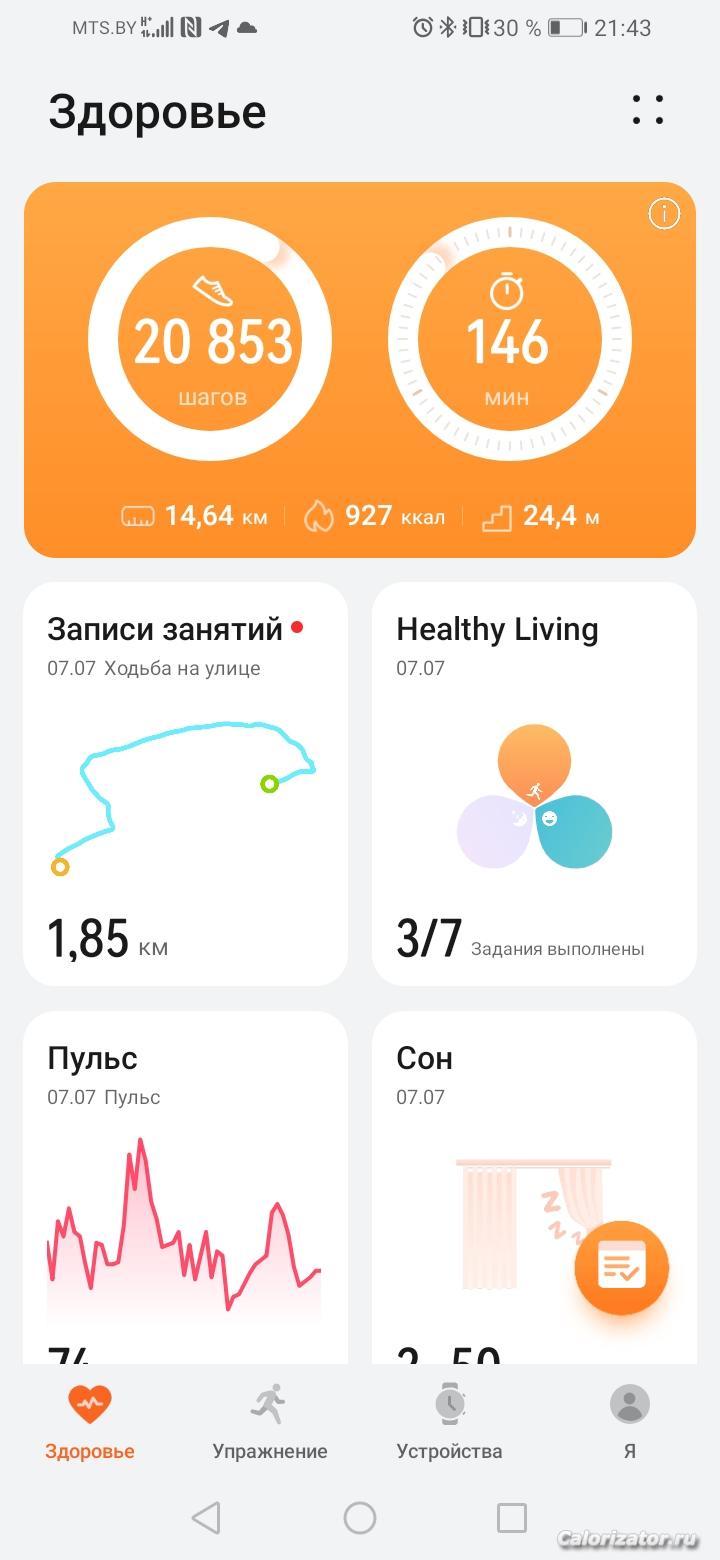The width and height of the screenshot is (720, 1560).
Task: Tap the info icon on the orange card
Action: [664, 213]
